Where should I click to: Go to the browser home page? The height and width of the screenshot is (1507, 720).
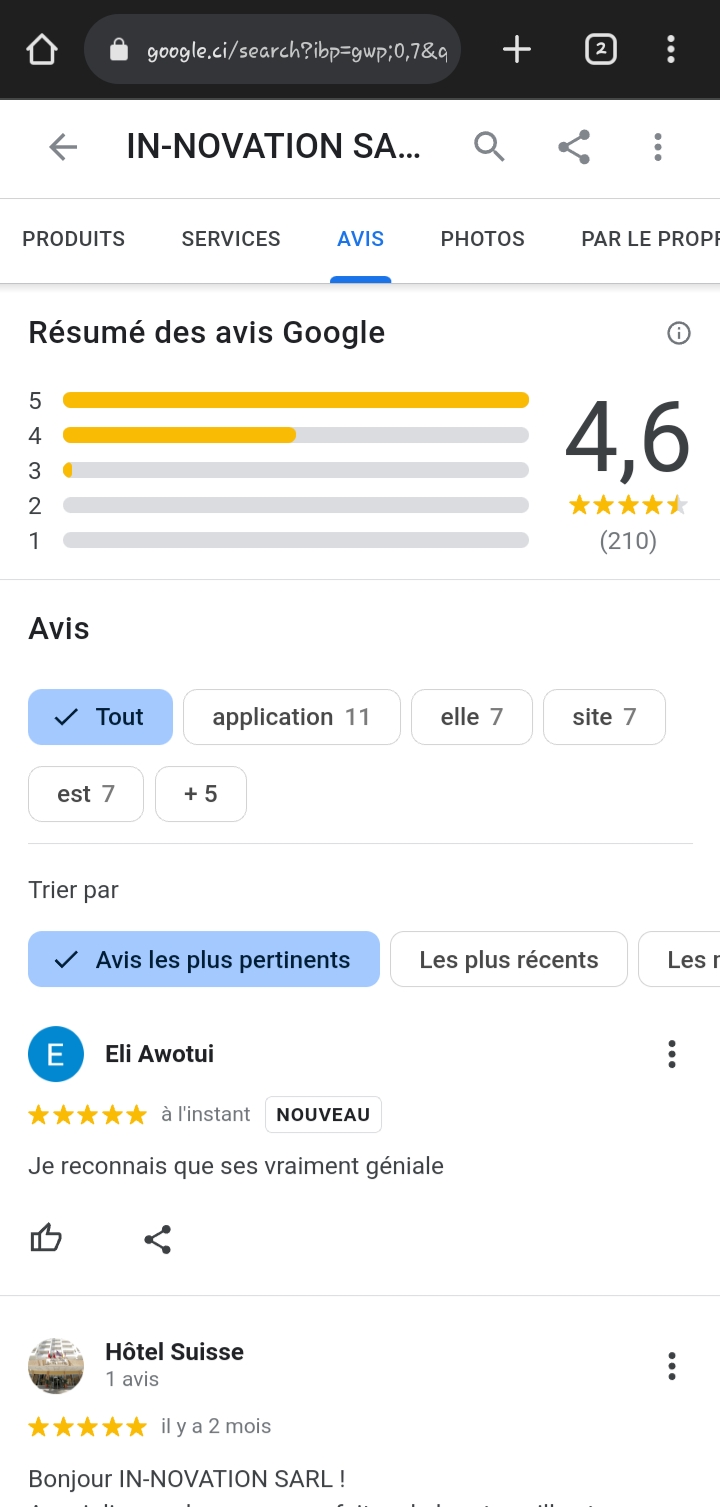point(42,49)
